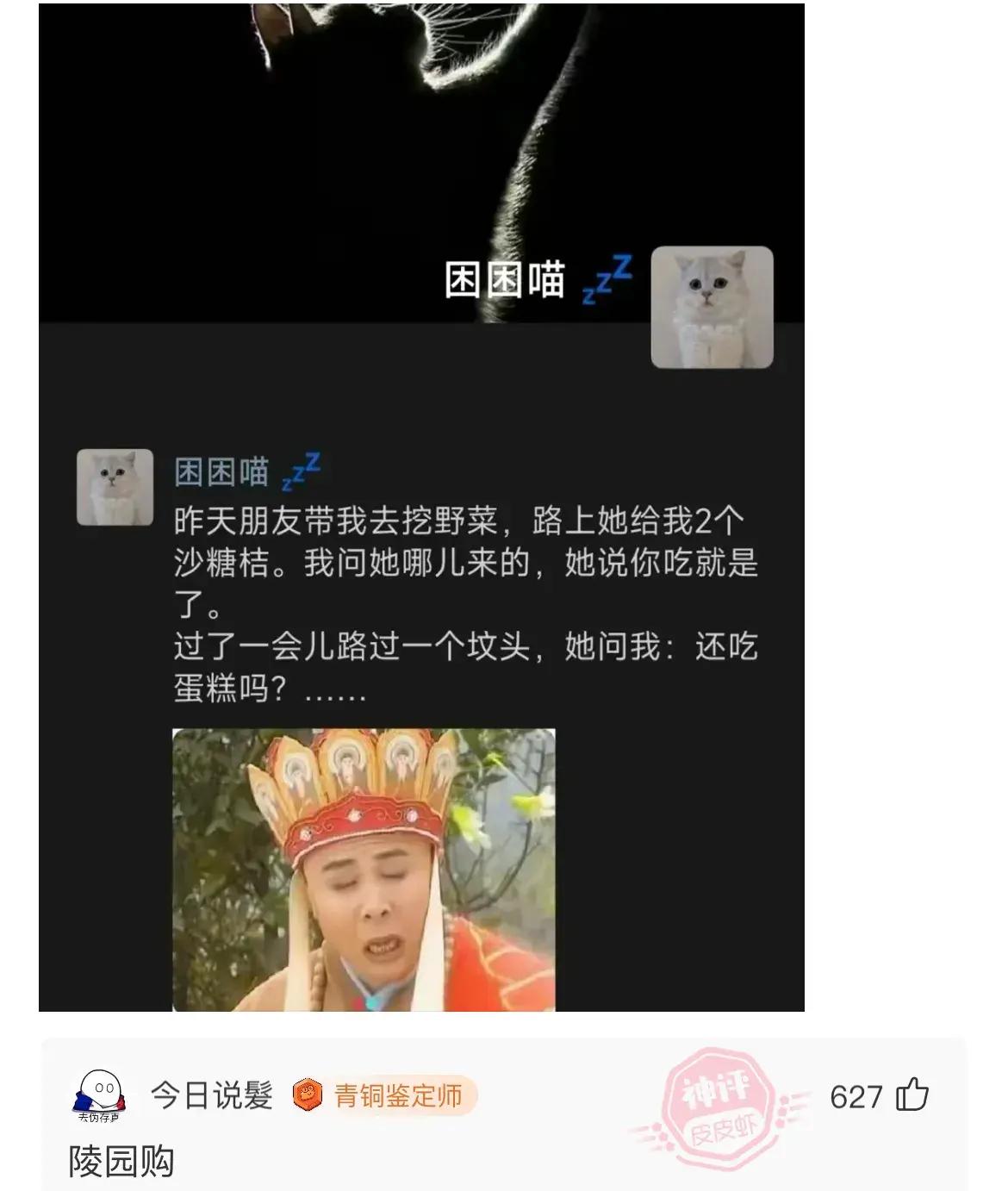Open the 今日说髮 username link
The image size is (1008, 1191).
pos(212,1095)
